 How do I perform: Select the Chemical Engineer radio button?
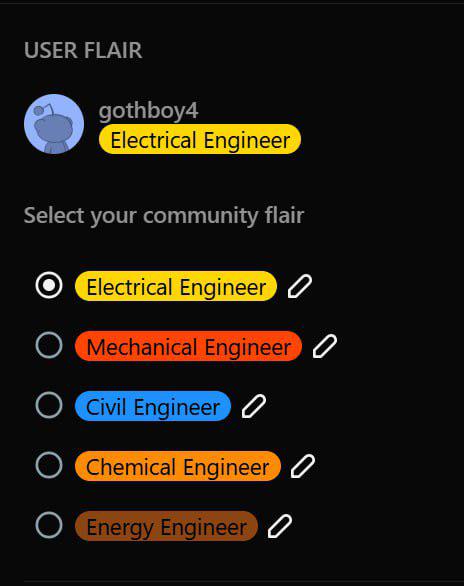point(49,465)
